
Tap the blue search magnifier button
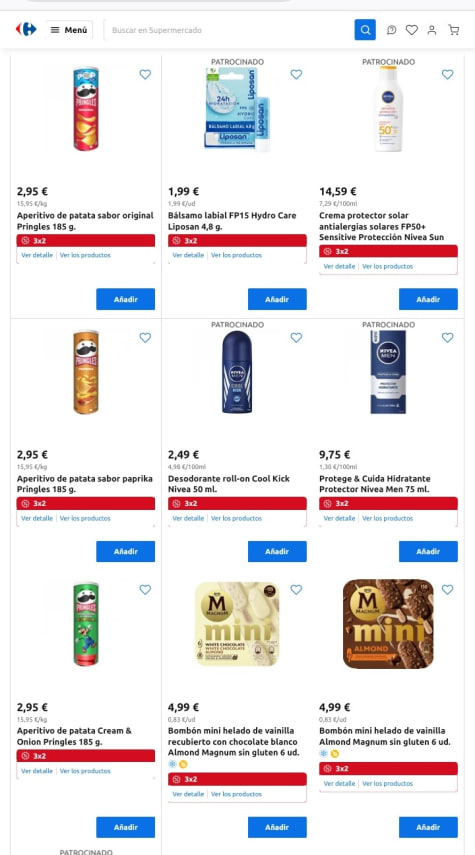coord(365,30)
